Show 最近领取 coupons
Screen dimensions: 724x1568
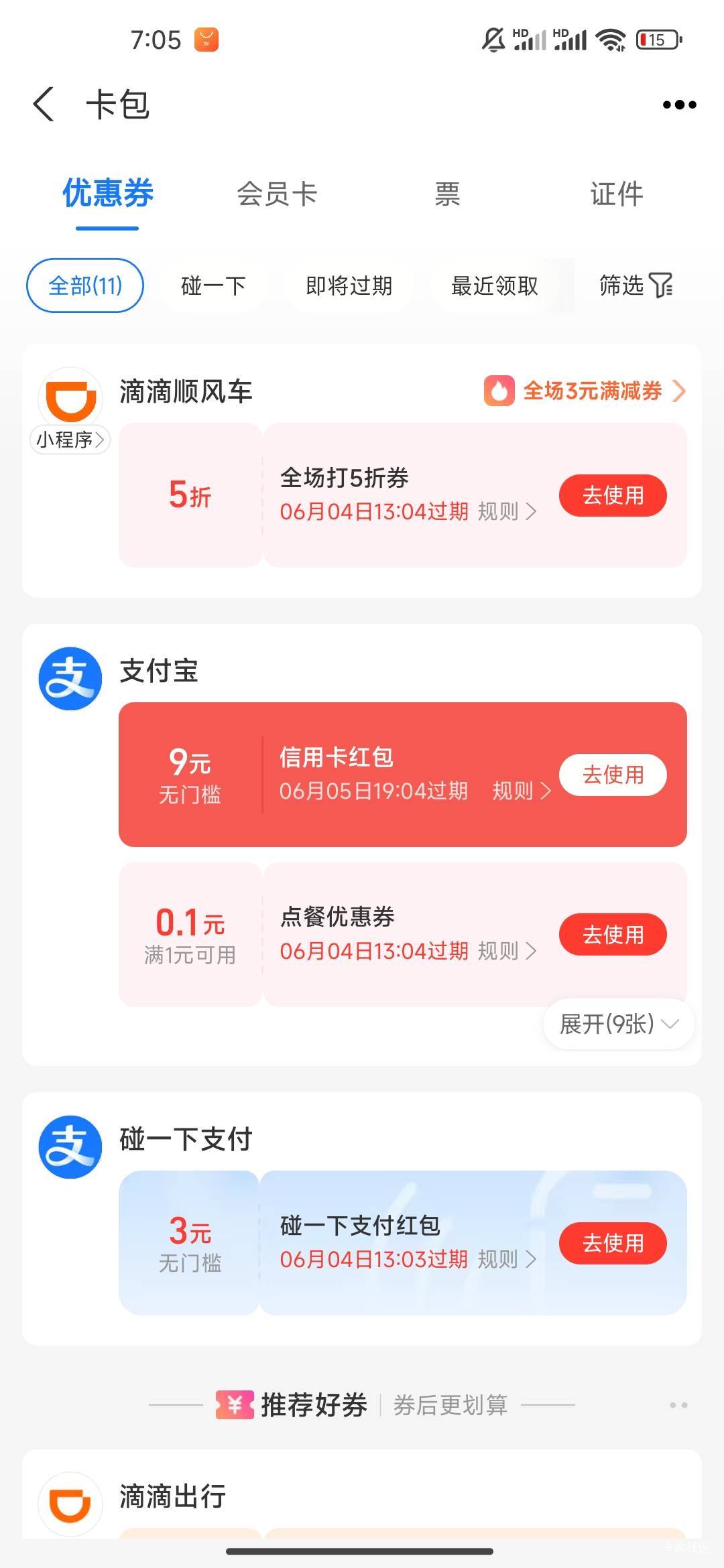pos(494,285)
